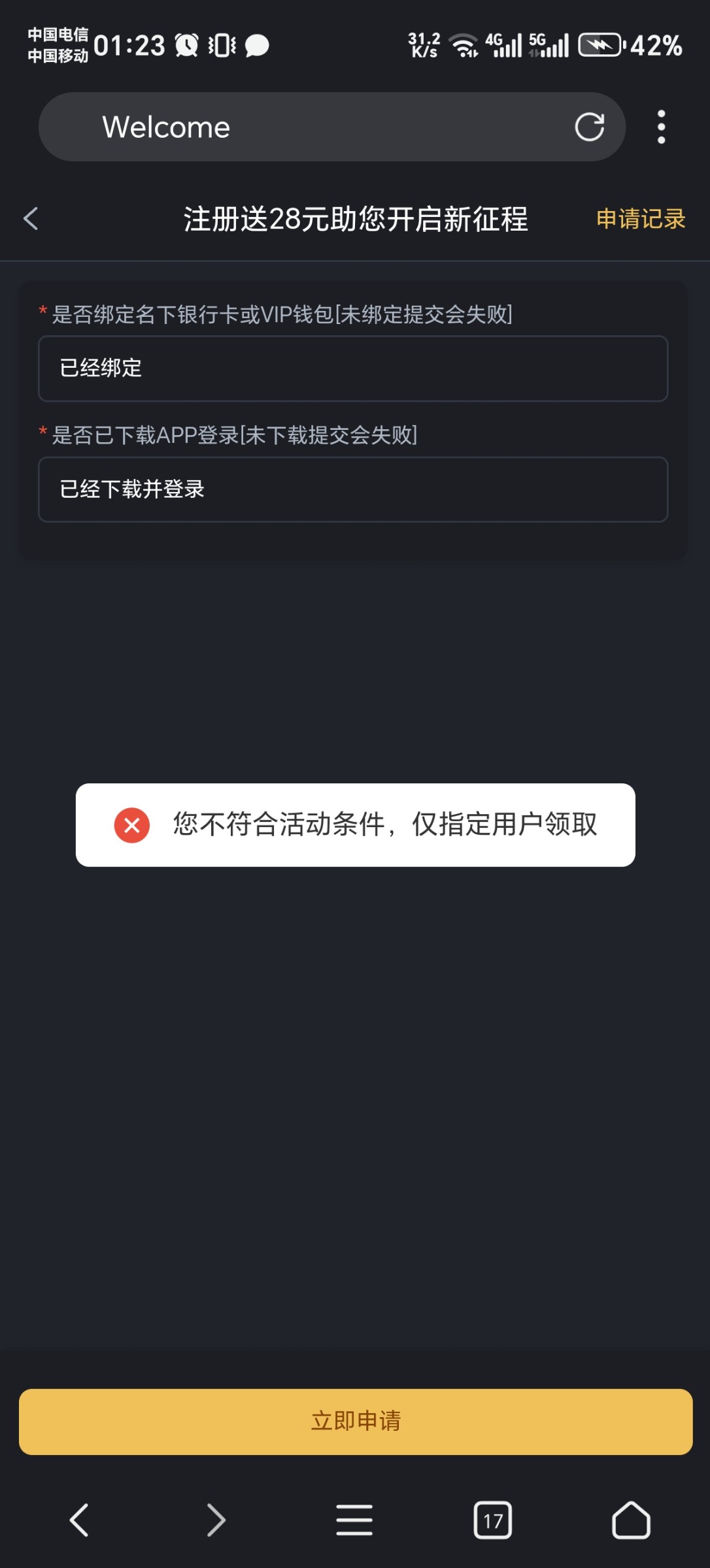The image size is (710, 1568).
Task: Reload the page with the refresh icon
Action: click(589, 127)
